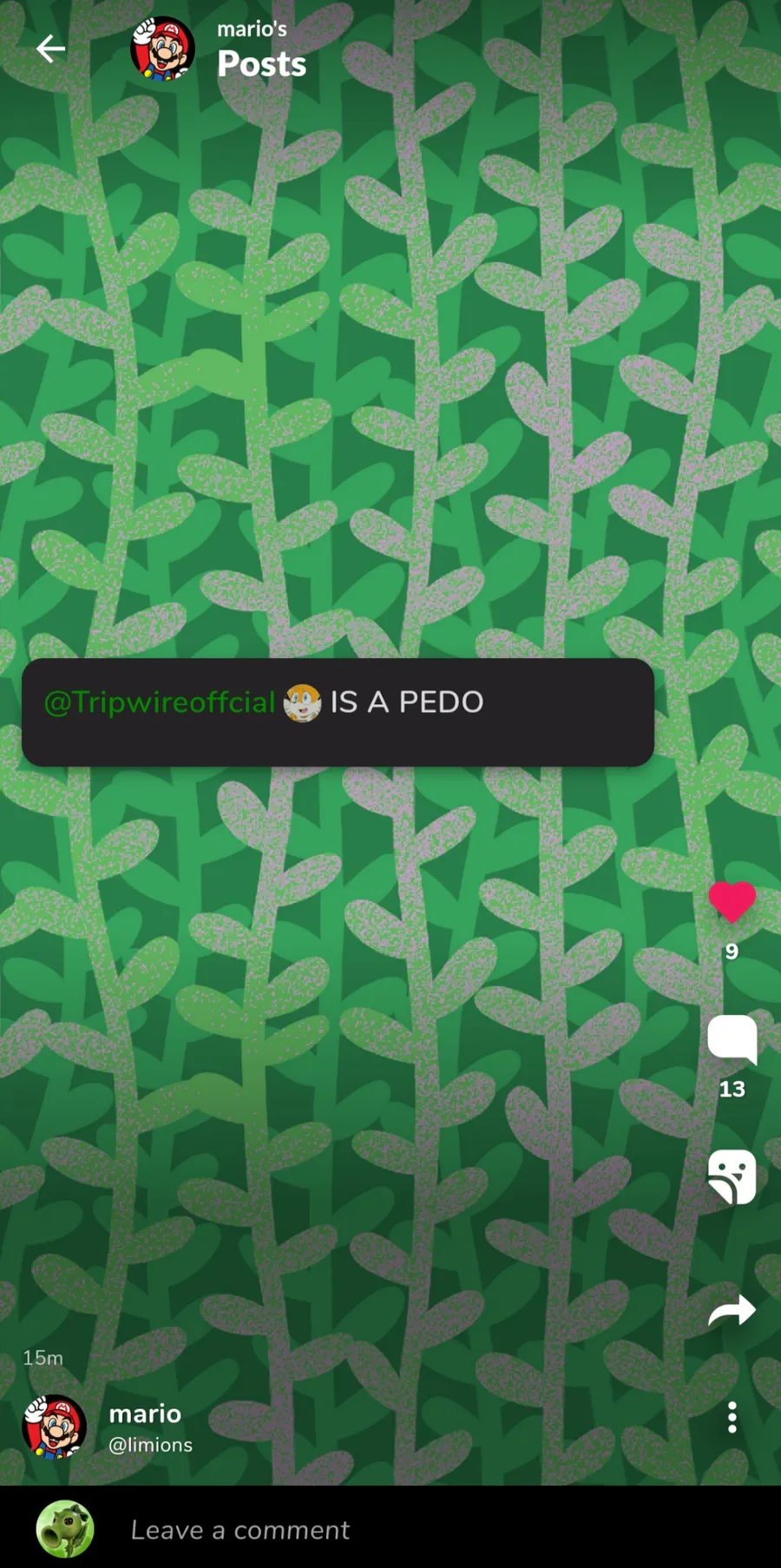
Task: Open the sticker reaction icon
Action: (732, 1177)
